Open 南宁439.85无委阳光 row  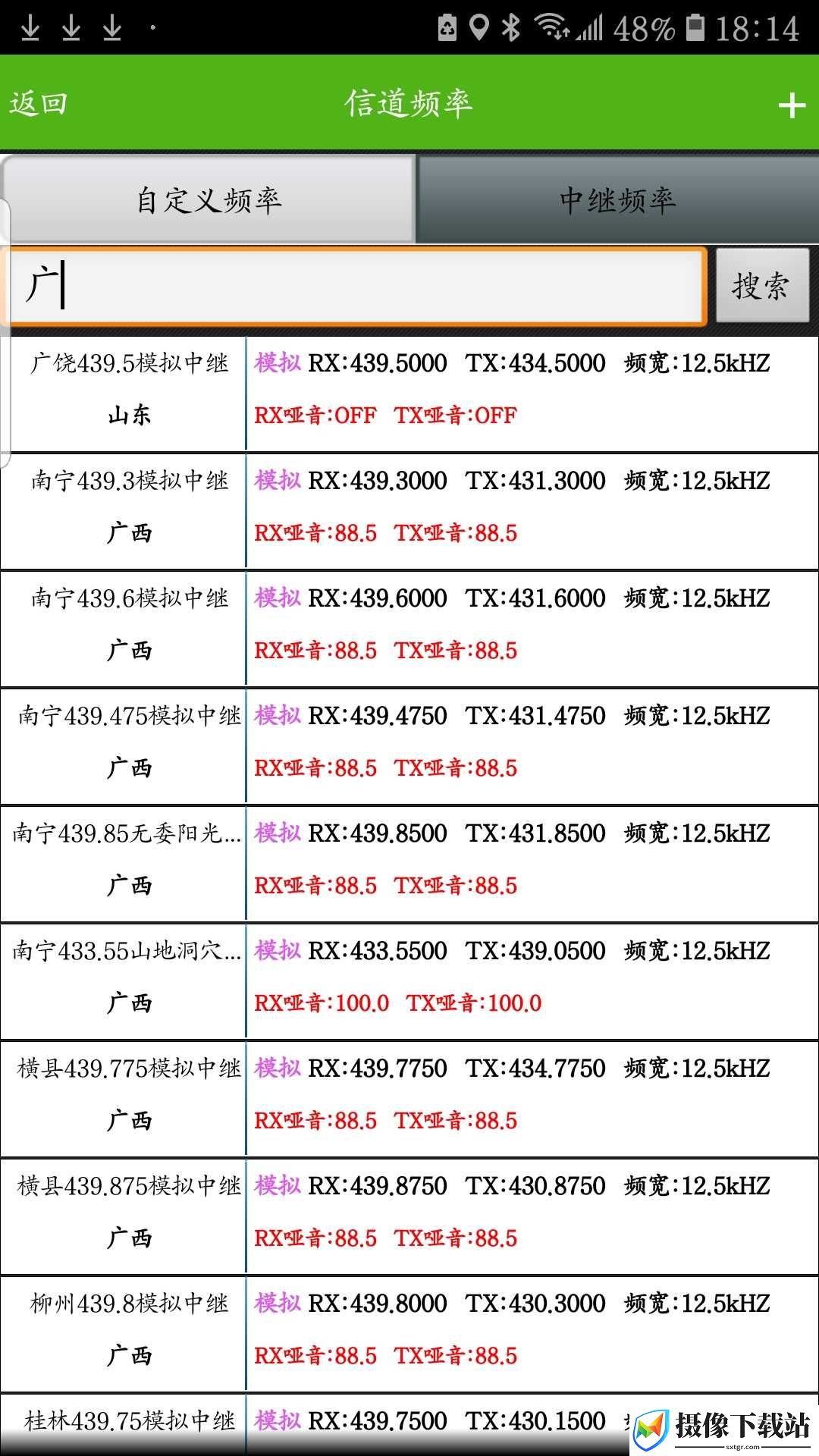click(409, 864)
